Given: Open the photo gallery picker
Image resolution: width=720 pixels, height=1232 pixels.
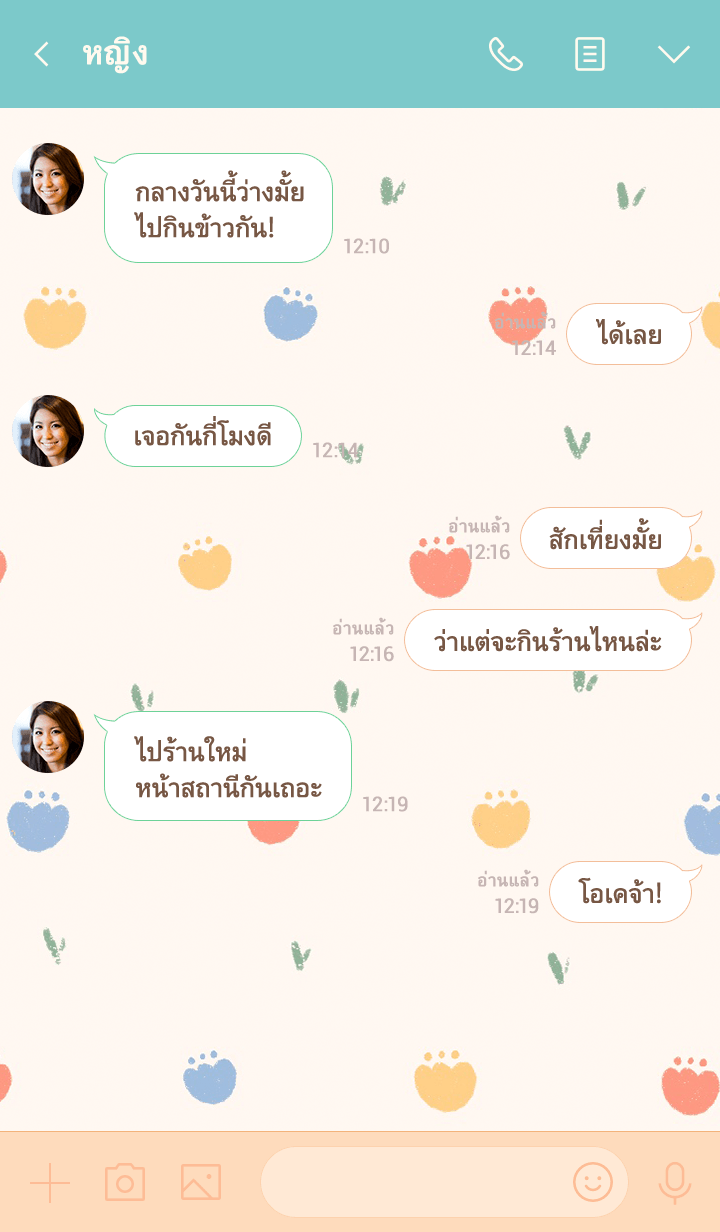Looking at the screenshot, I should coord(200,1182).
